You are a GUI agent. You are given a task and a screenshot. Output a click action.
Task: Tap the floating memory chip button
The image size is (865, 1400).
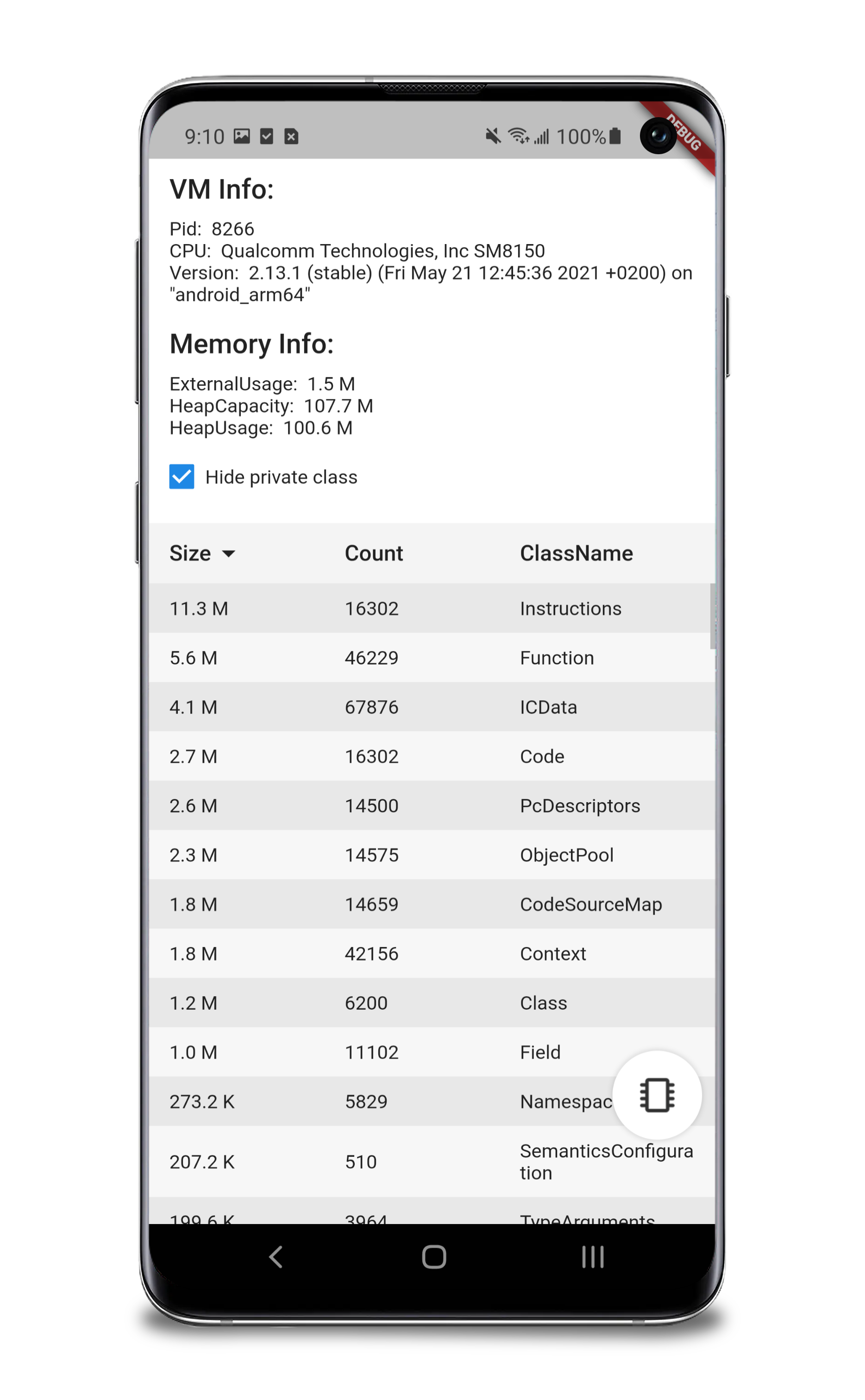[x=657, y=1095]
